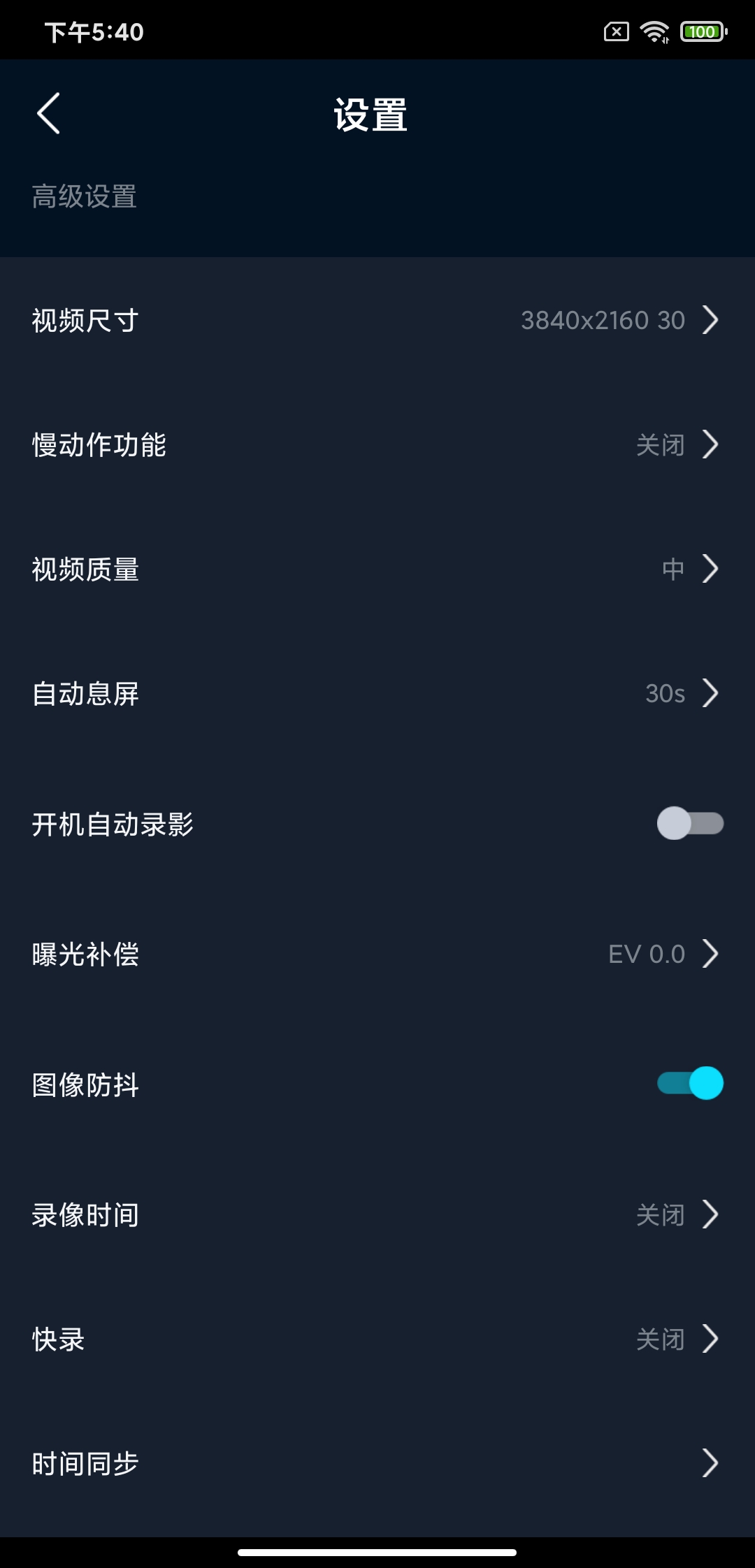Viewport: 755px width, 1568px height.
Task: Expand the 自动息屏 timeout options
Action: click(x=377, y=694)
